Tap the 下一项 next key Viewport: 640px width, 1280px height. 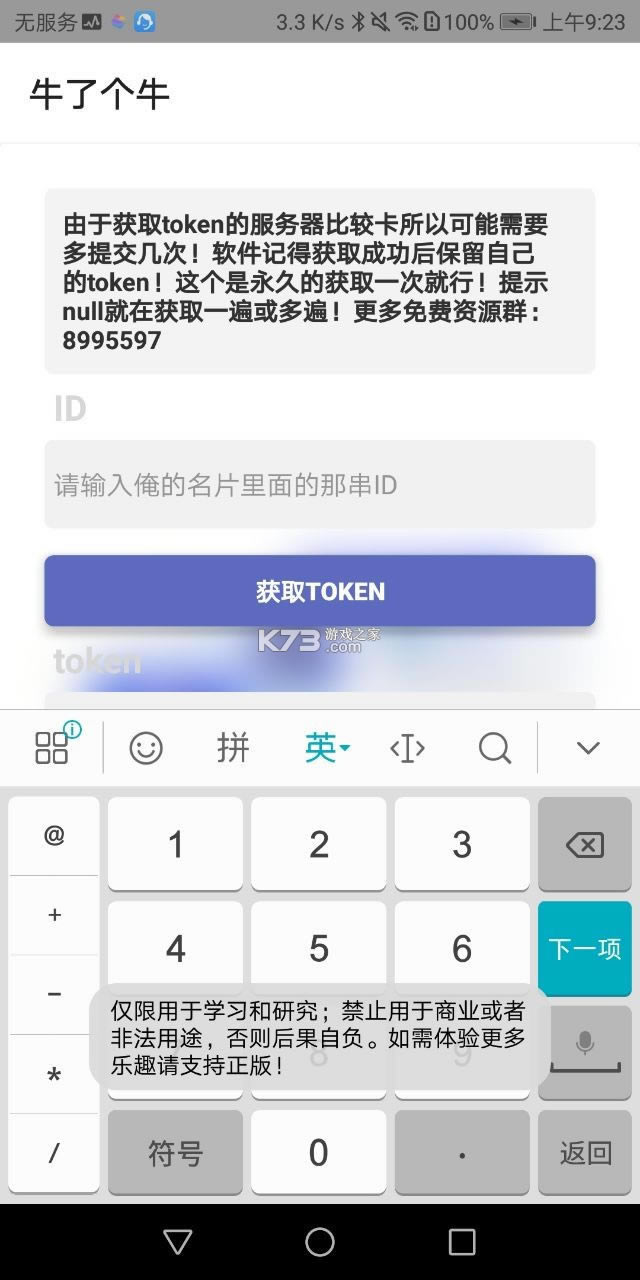(x=584, y=948)
